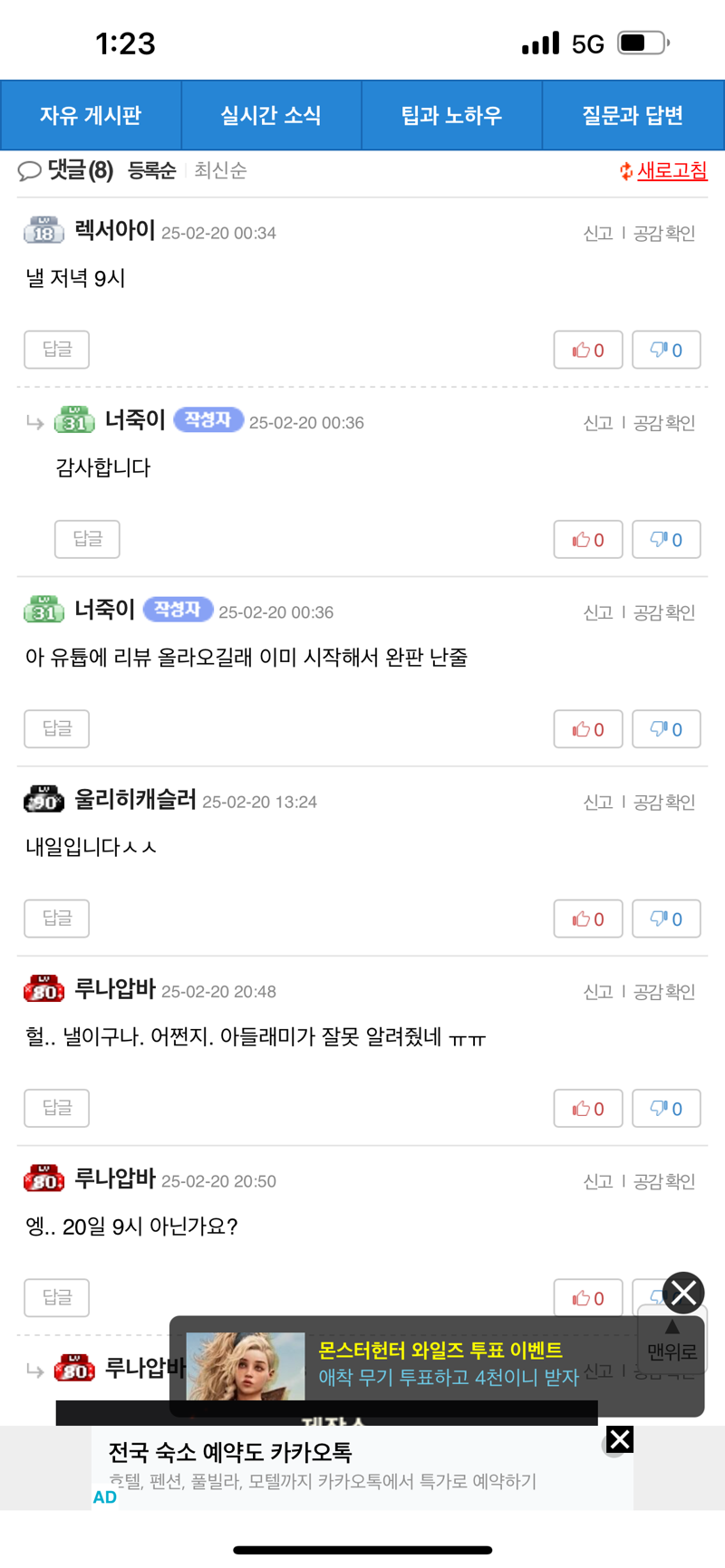Switch to the 자유 게시판 tab
Image resolution: width=725 pixels, height=1568 pixels.
coord(91,115)
